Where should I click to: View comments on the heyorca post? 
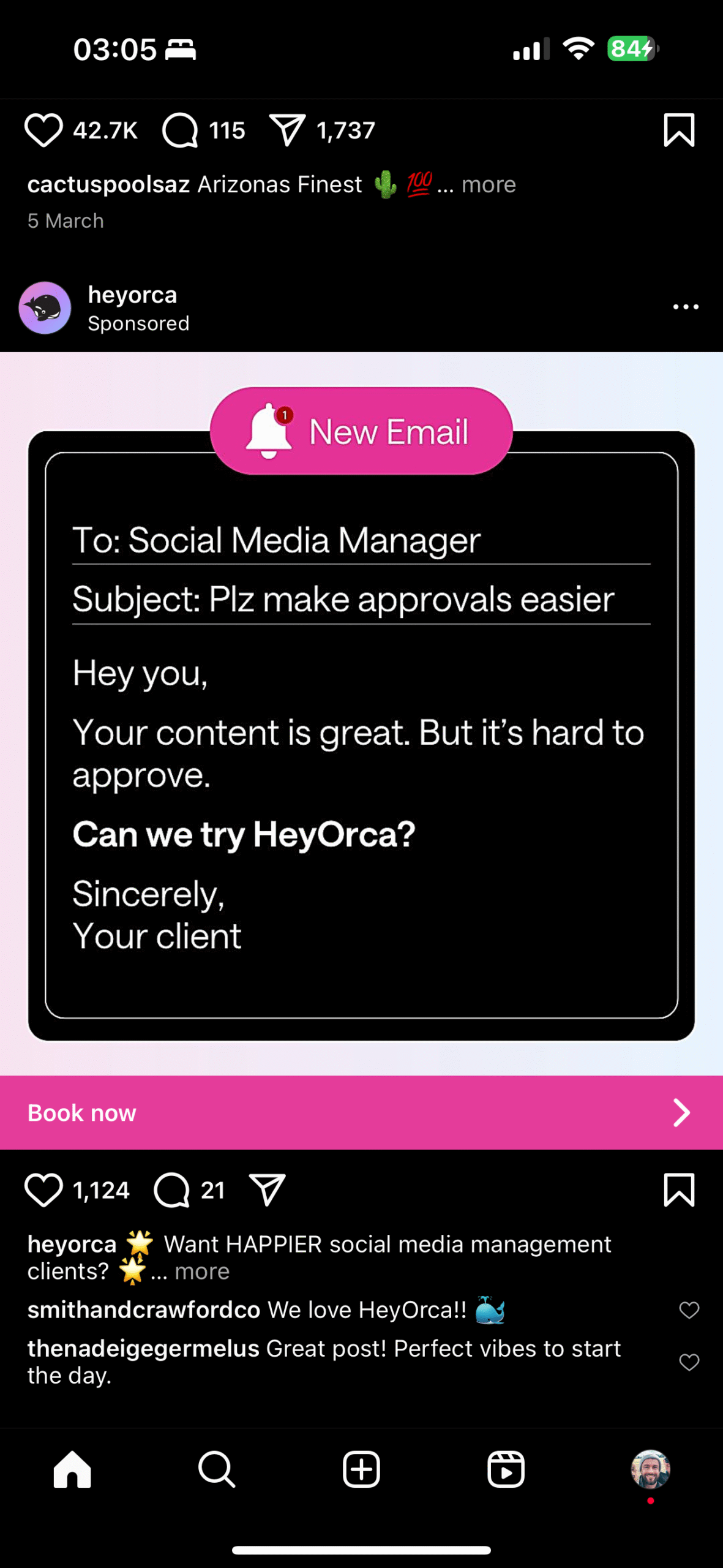coord(172,1190)
